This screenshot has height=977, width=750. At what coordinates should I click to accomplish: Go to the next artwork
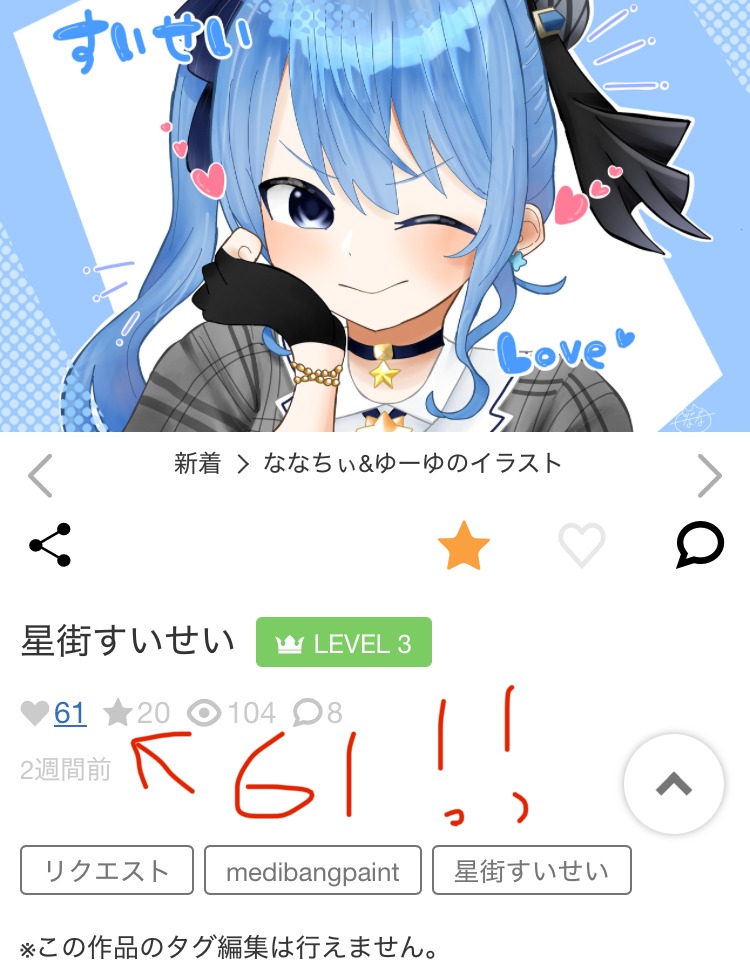coord(709,476)
